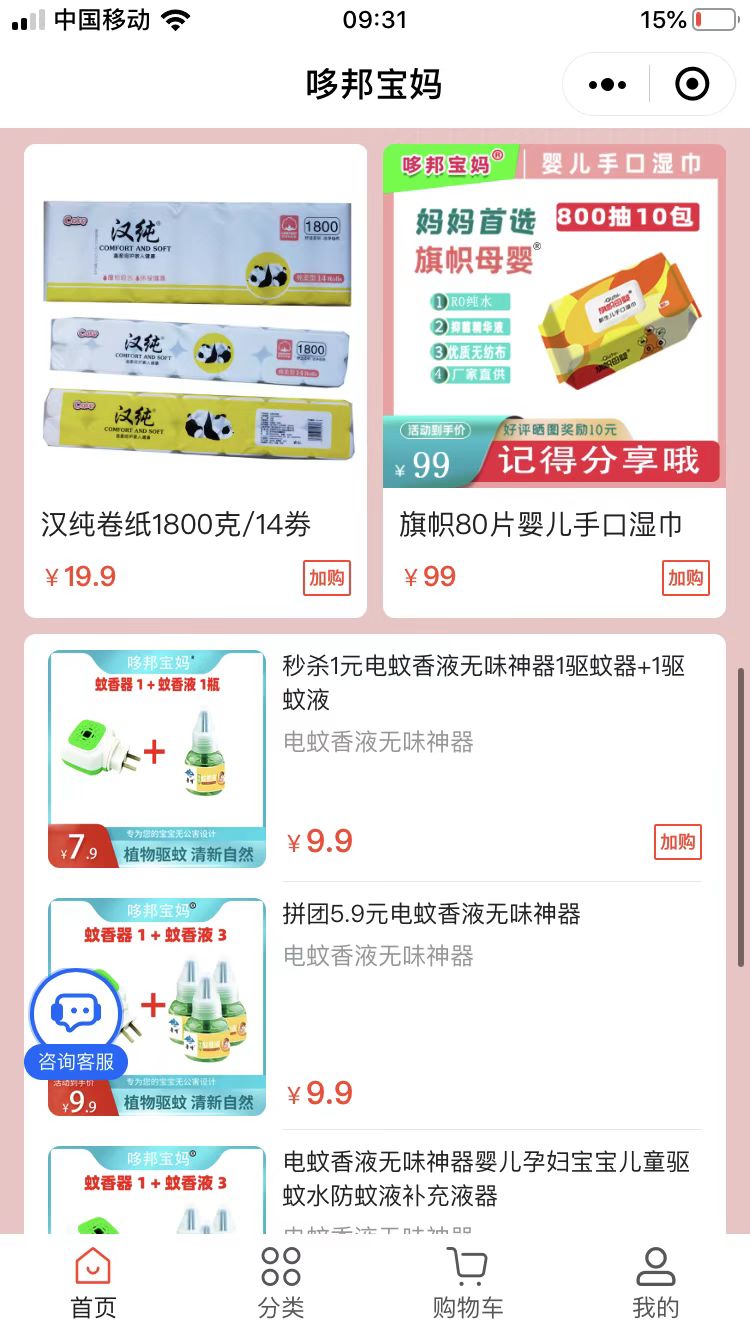Tap 加购 on 秒杀1元电蚊香液 item

point(678,842)
